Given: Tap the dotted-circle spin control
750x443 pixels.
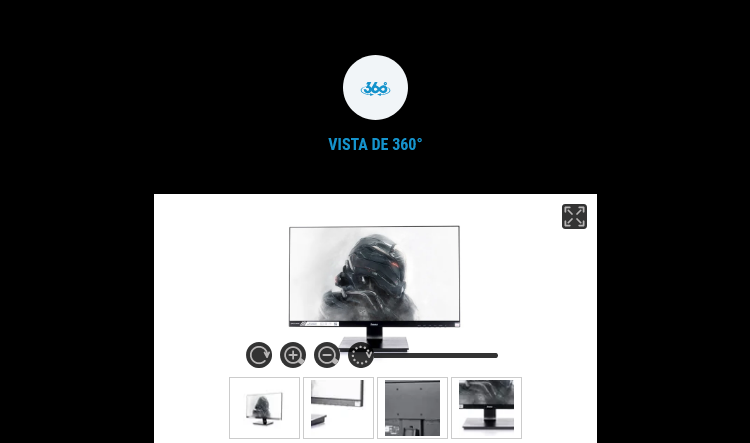Looking at the screenshot, I should pos(361,355).
